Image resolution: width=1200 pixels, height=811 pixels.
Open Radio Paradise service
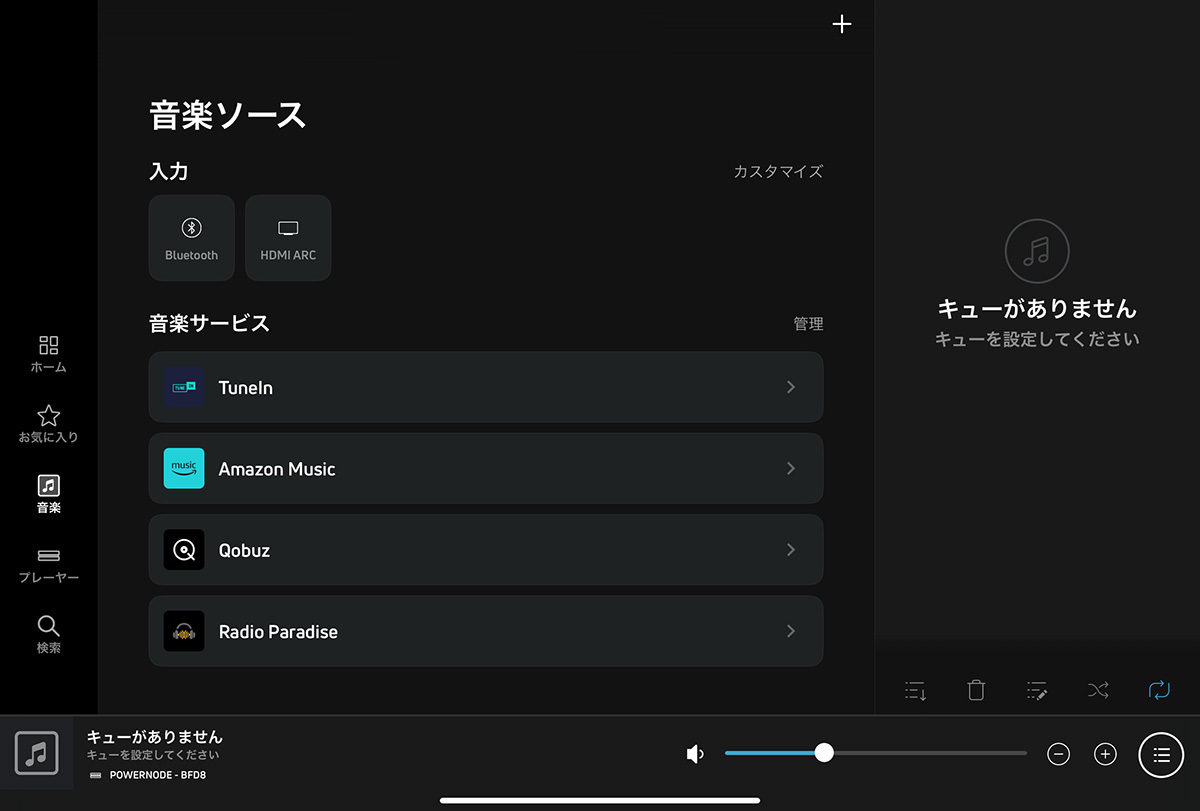coord(486,631)
